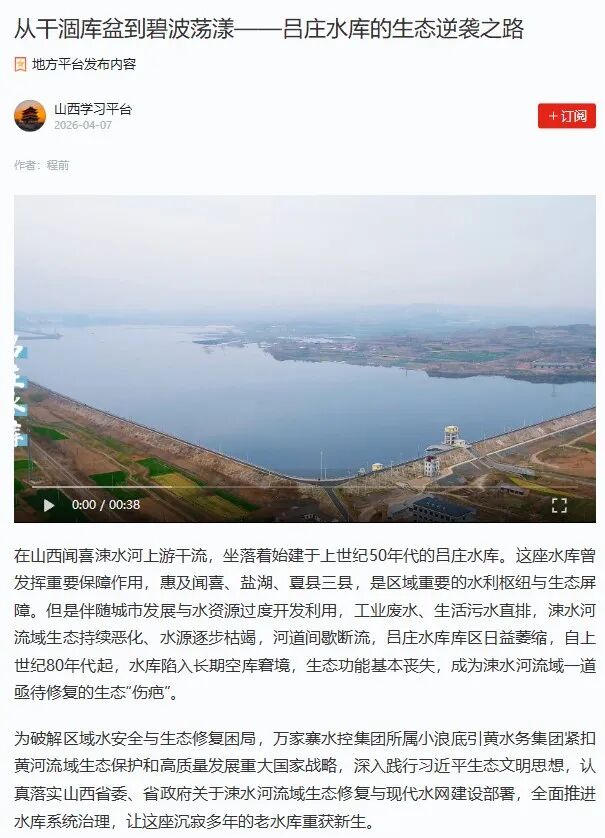Subscribe with the red 订阅 button
This screenshot has height=838, width=605.
[566, 116]
